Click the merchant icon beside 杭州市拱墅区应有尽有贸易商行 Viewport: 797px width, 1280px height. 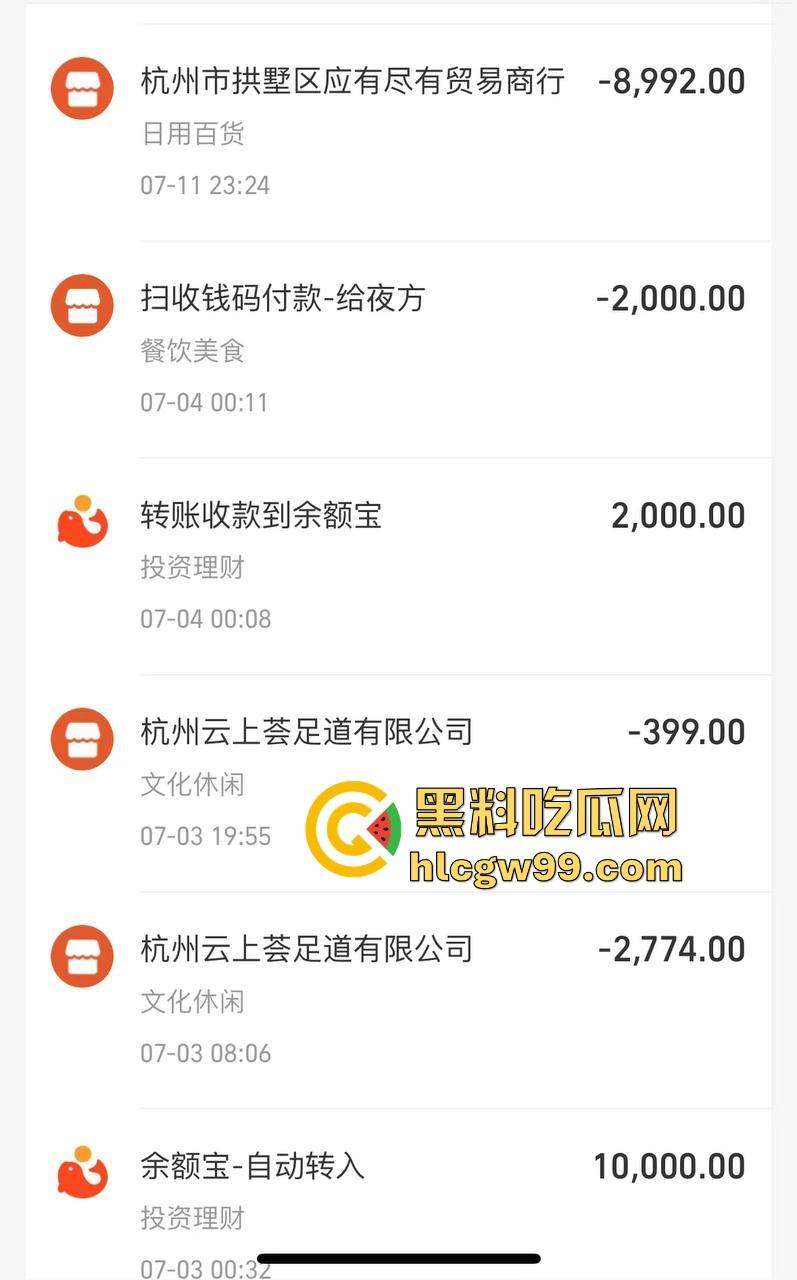pos(82,88)
